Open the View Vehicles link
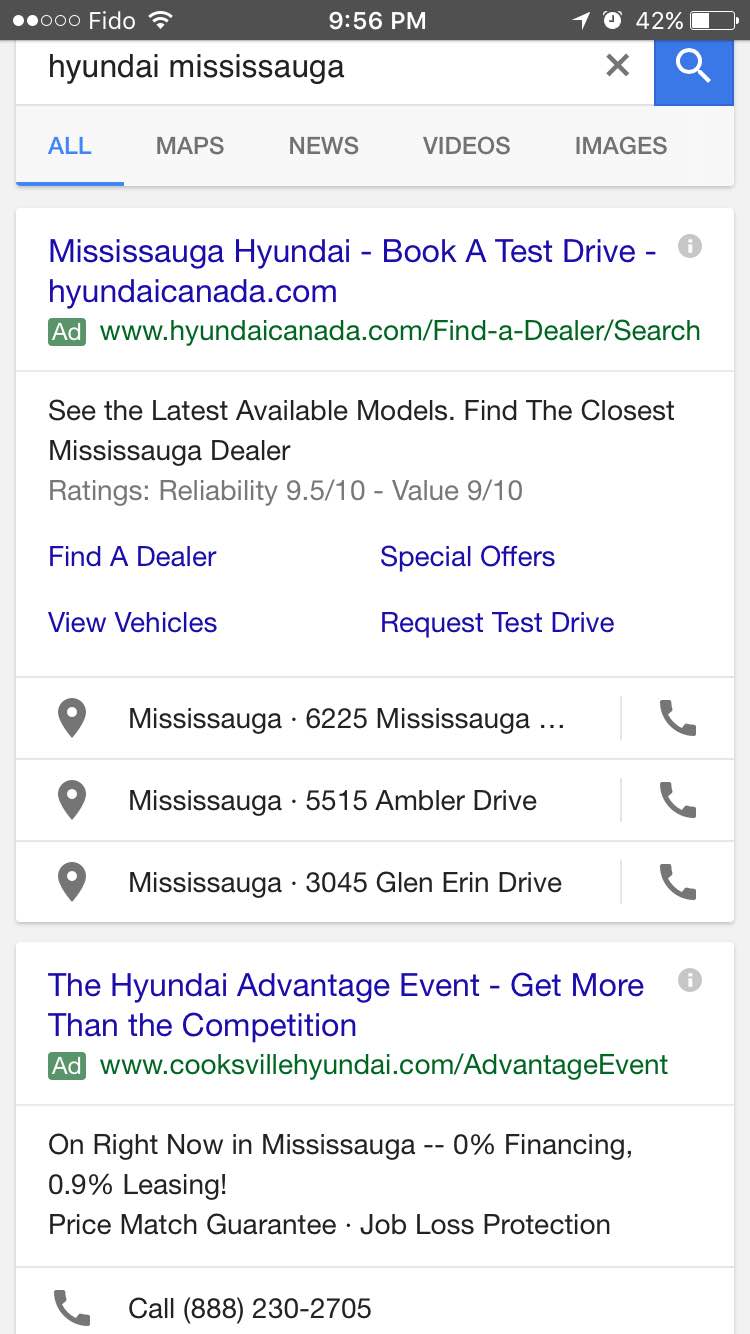 [x=132, y=623]
